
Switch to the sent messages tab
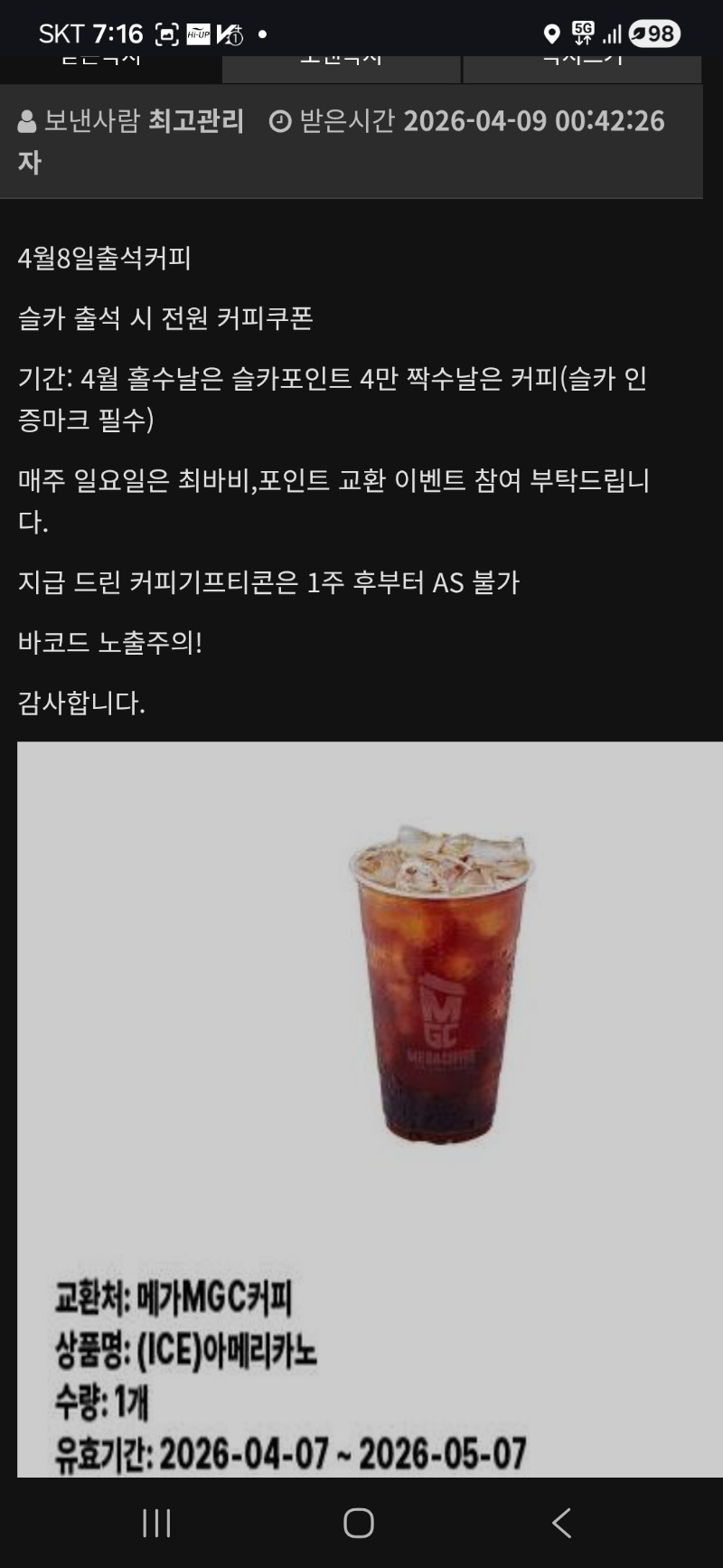point(341,67)
